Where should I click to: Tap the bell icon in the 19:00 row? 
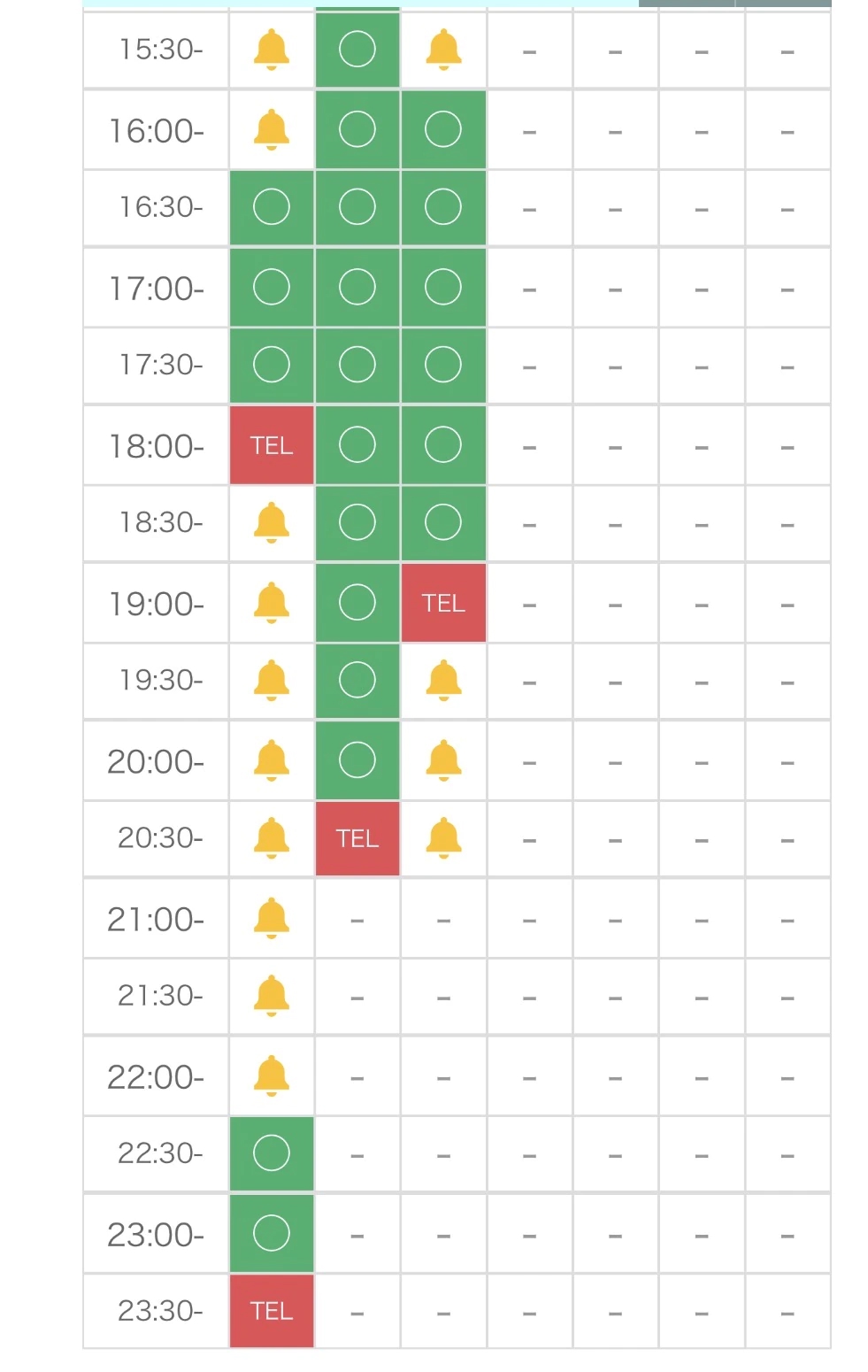coord(271,603)
